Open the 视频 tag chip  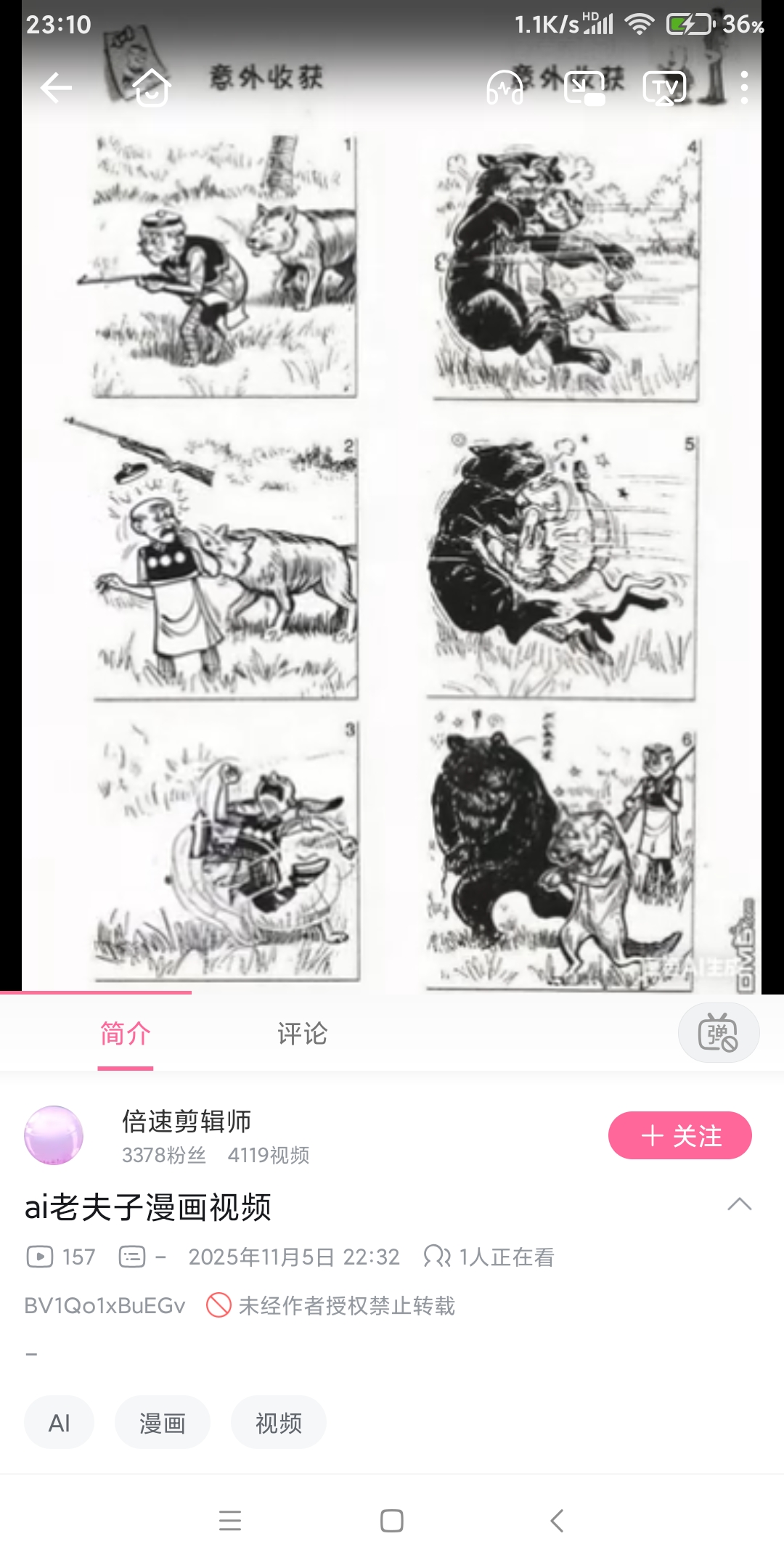click(278, 1423)
